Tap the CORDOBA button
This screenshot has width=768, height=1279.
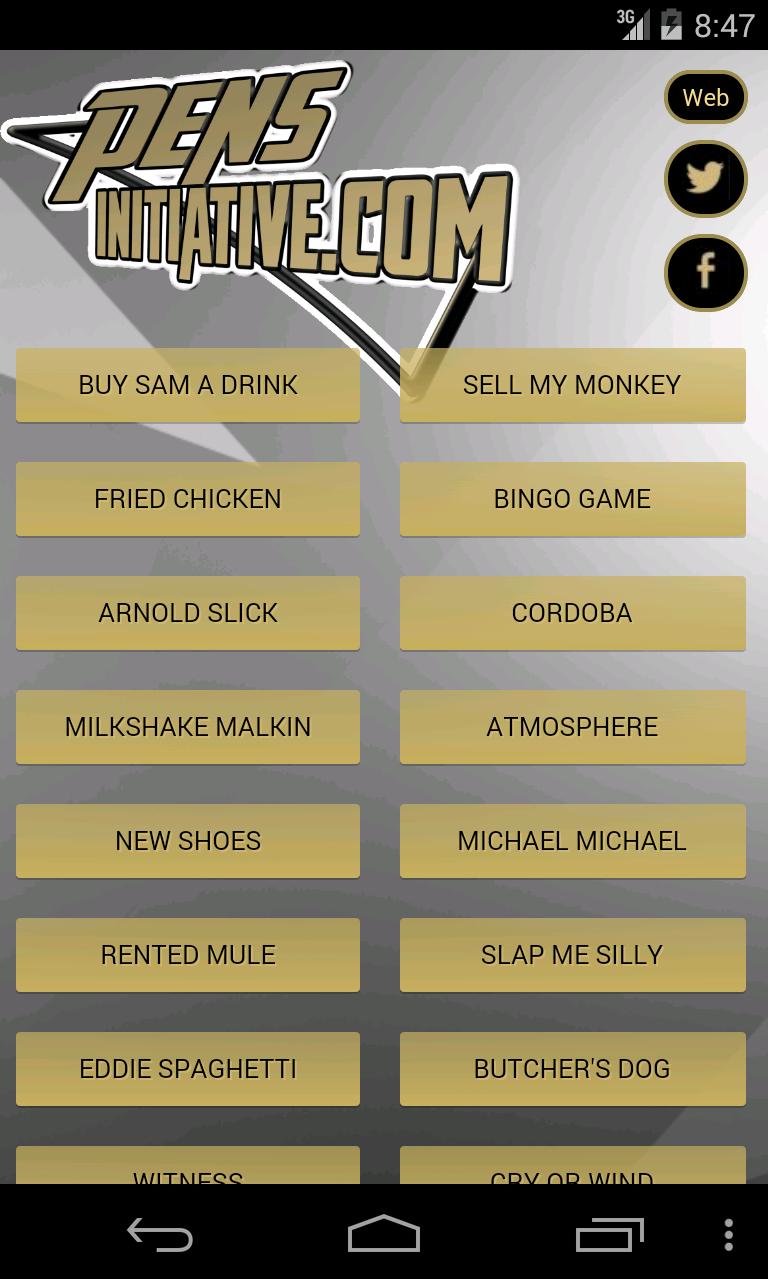pyautogui.click(x=572, y=612)
